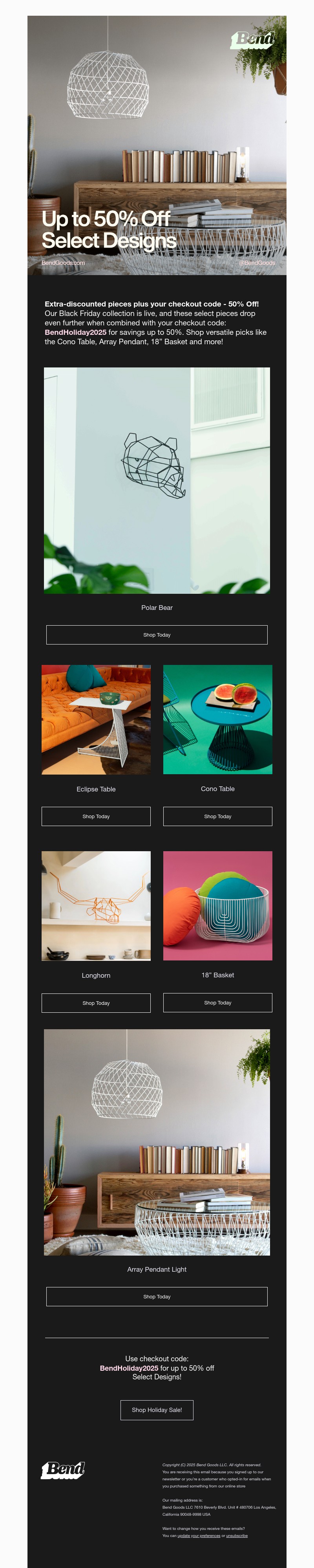Open the update your preferences link

point(198,1535)
